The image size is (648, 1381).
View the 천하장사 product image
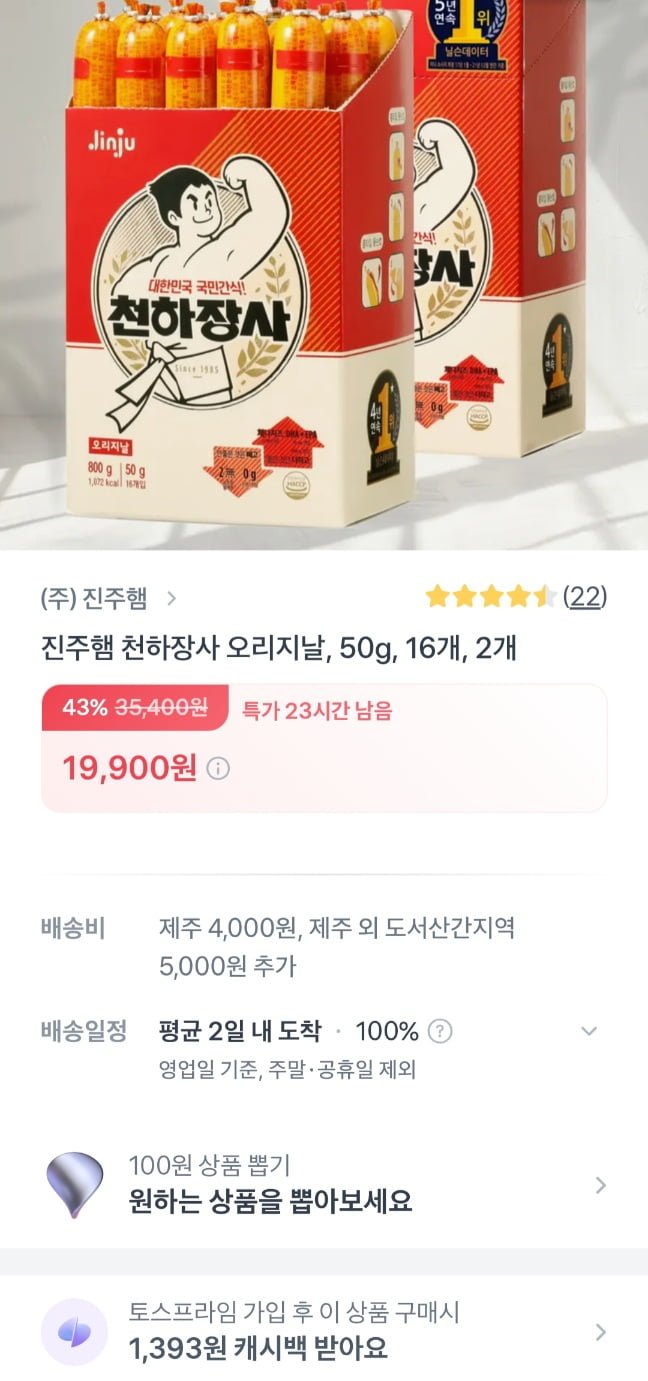[x=324, y=274]
